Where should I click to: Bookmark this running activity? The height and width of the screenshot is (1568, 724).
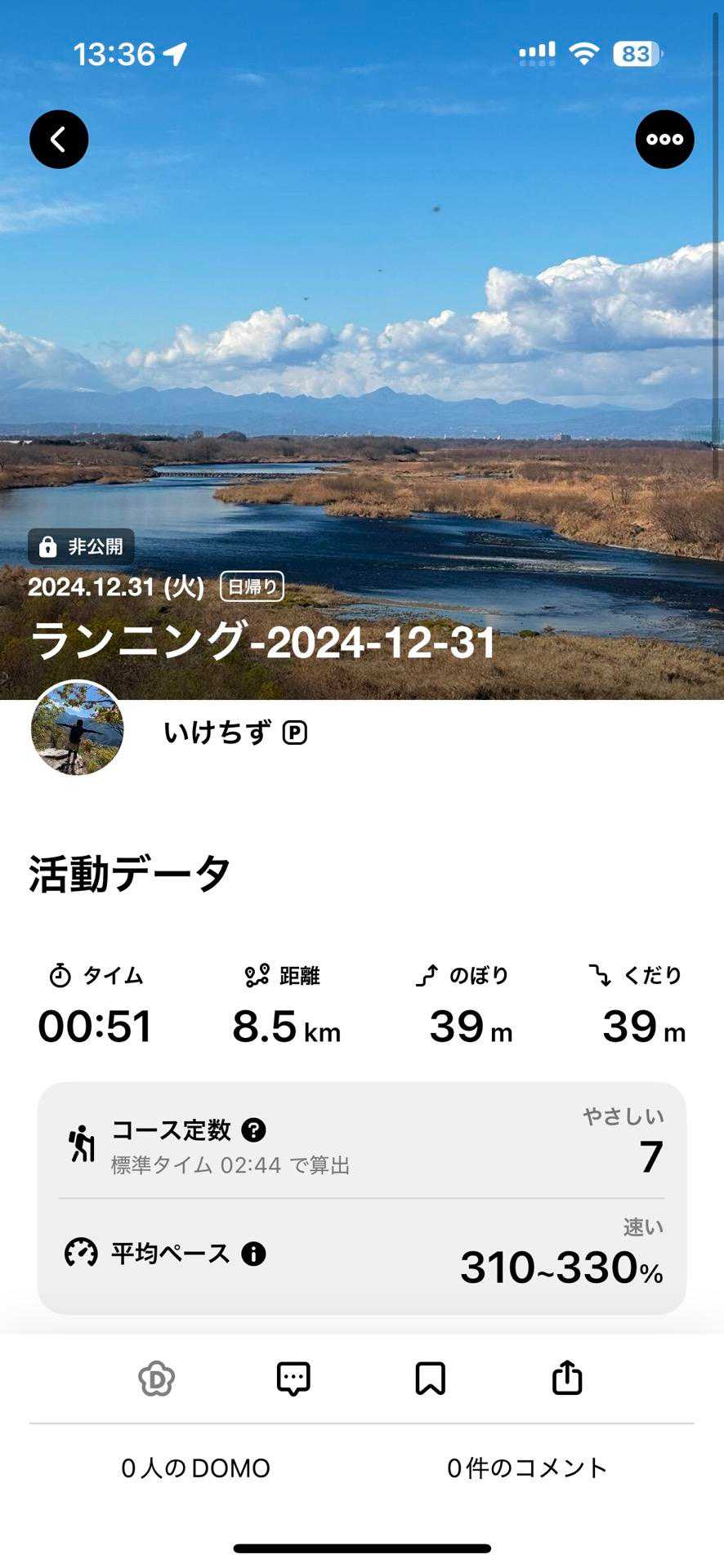(x=430, y=1379)
